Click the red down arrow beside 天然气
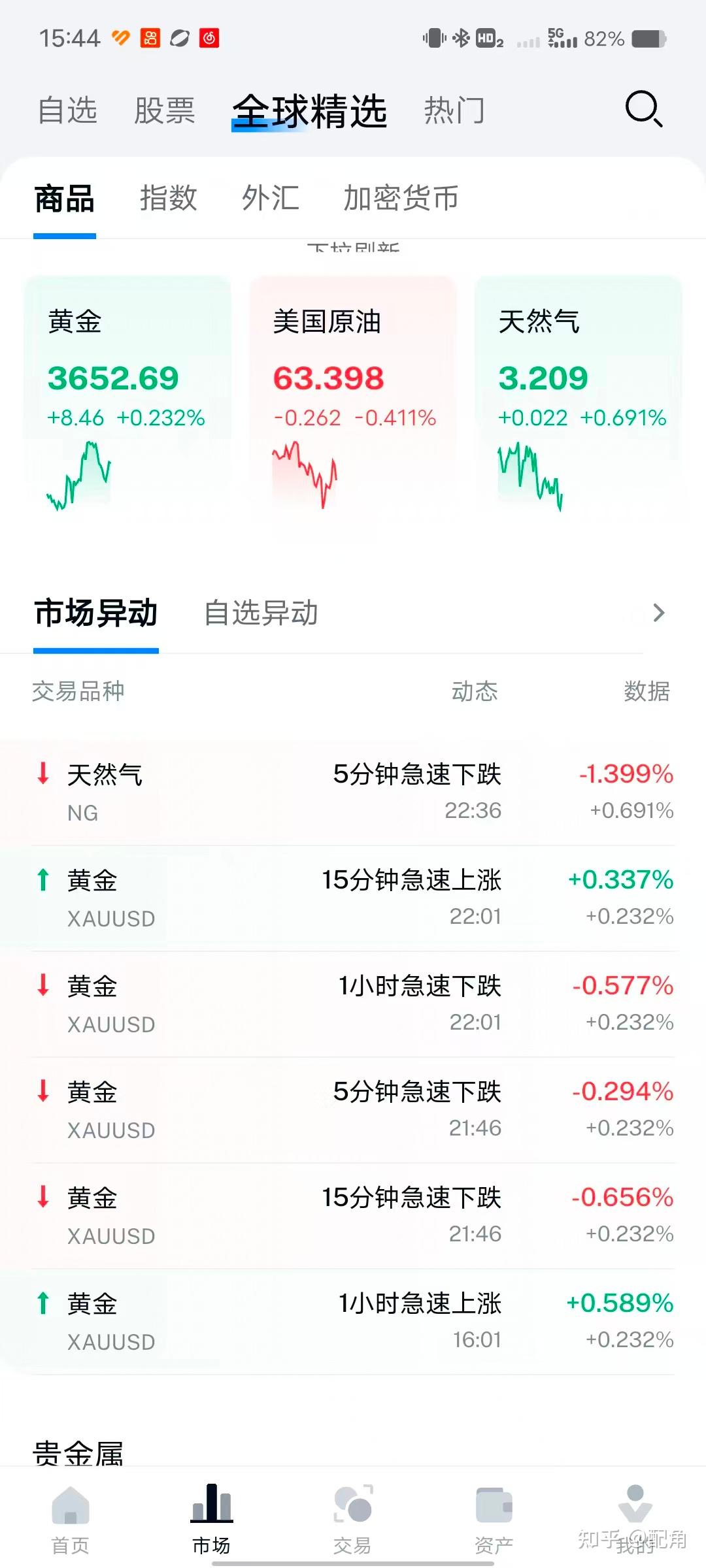 click(x=42, y=775)
